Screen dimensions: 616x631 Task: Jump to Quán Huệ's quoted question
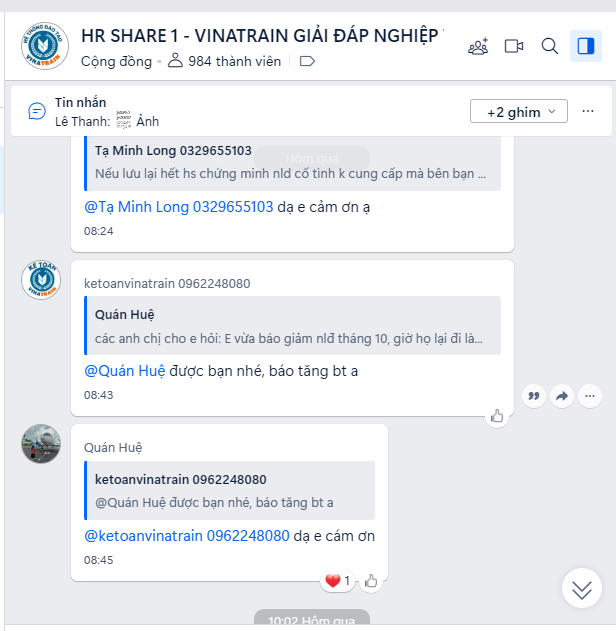(290, 326)
